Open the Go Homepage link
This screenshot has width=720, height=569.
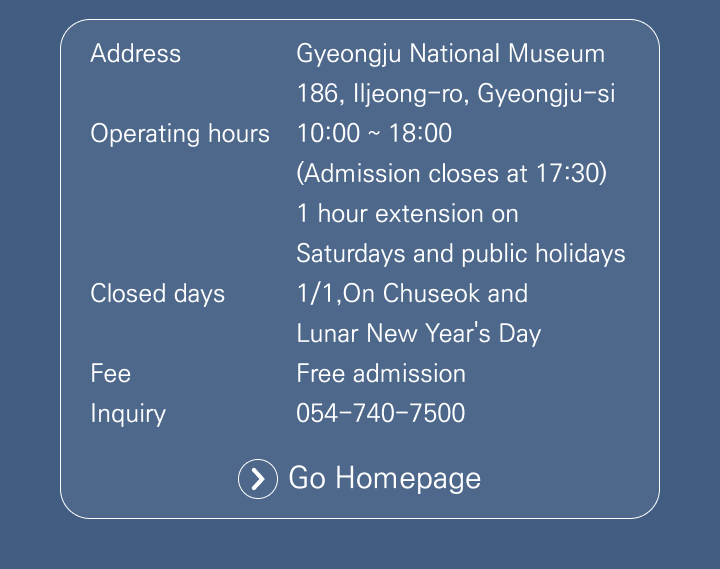[360, 479]
